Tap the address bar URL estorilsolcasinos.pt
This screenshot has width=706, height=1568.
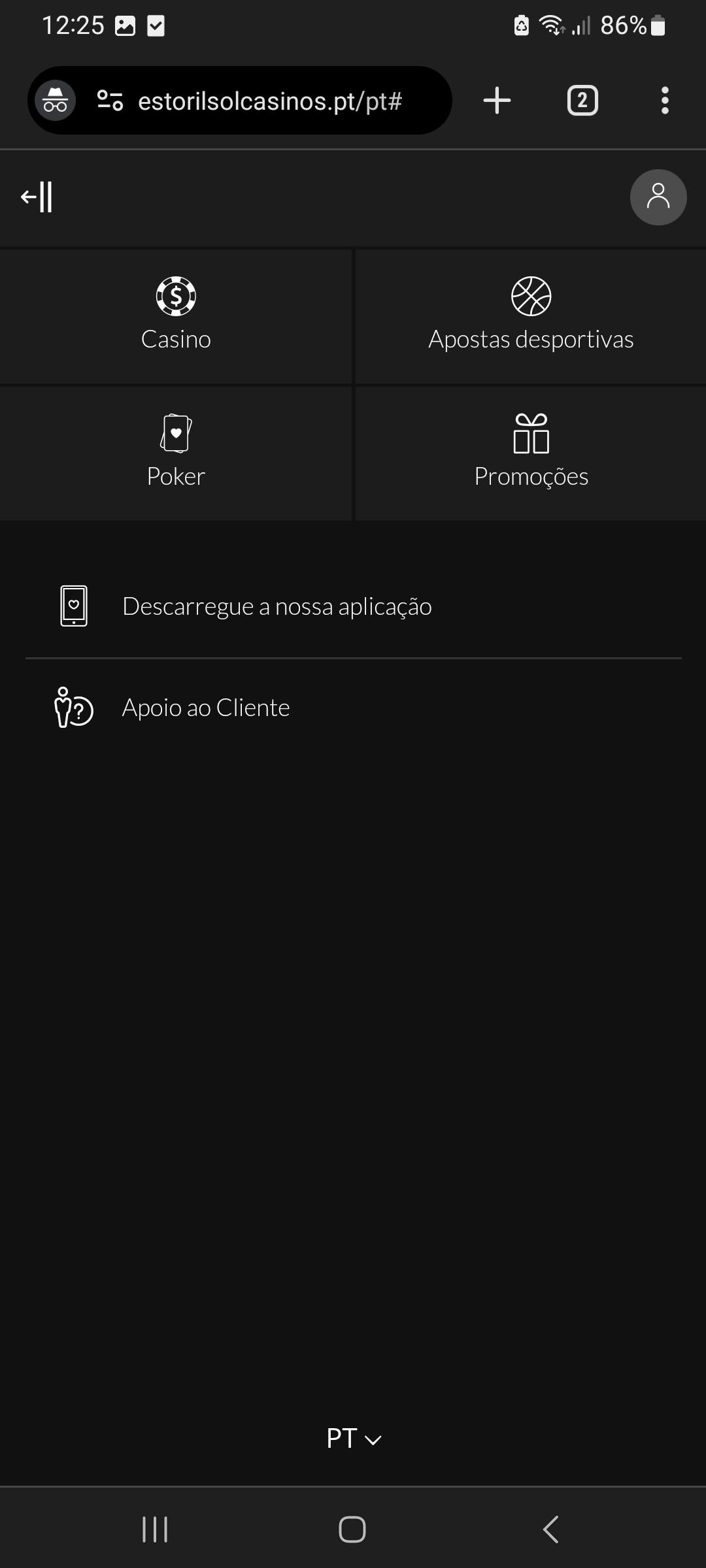[270, 100]
